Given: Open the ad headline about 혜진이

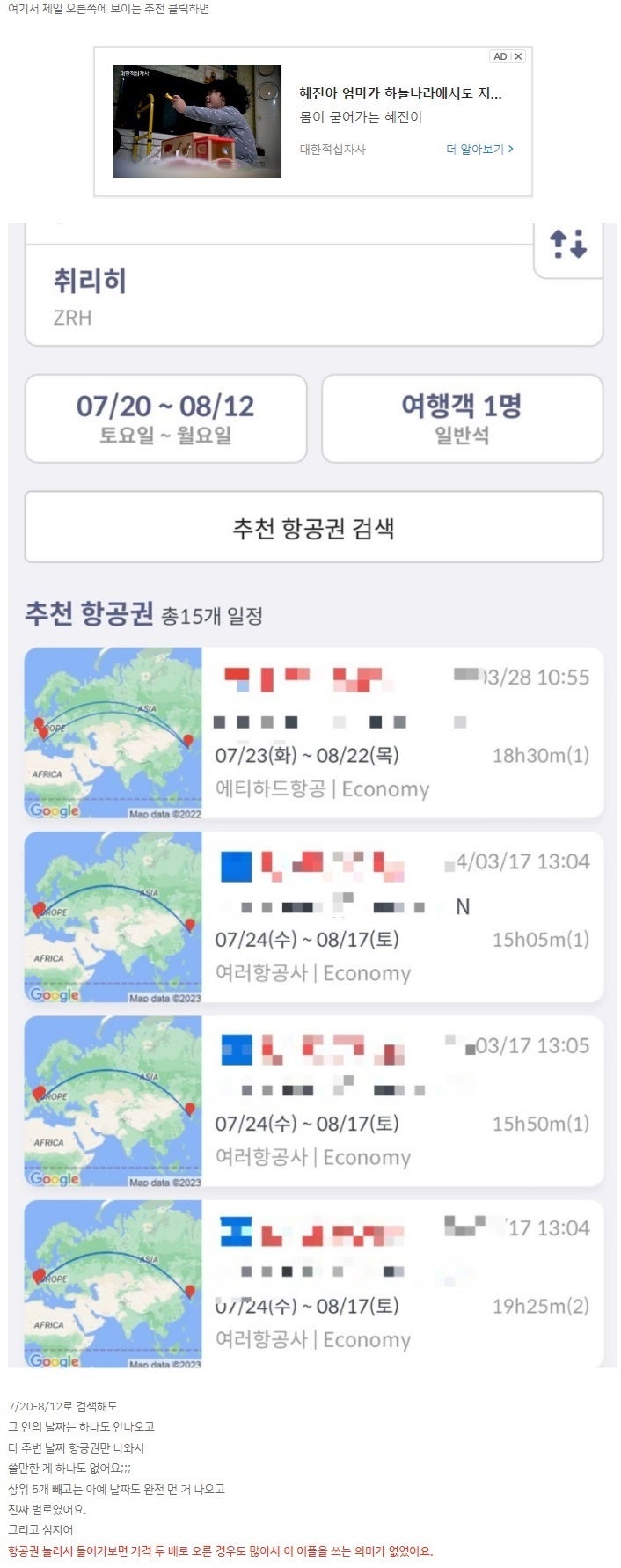Looking at the screenshot, I should pyautogui.click(x=400, y=93).
